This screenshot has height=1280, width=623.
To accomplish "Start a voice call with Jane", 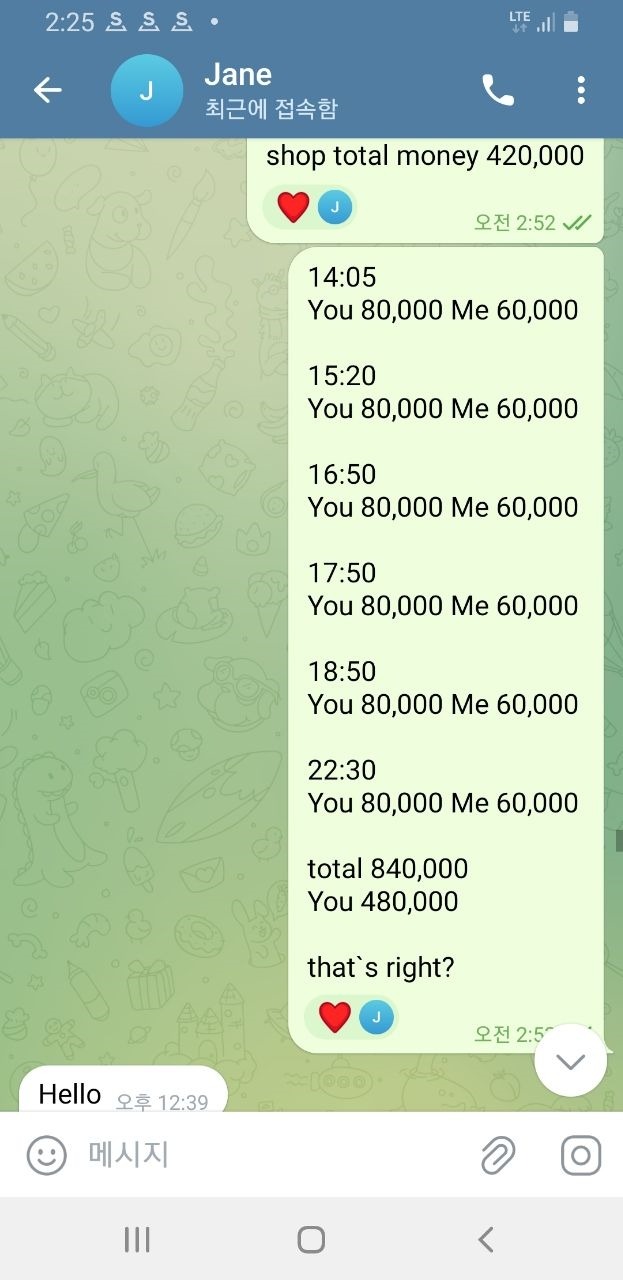I will [x=497, y=90].
